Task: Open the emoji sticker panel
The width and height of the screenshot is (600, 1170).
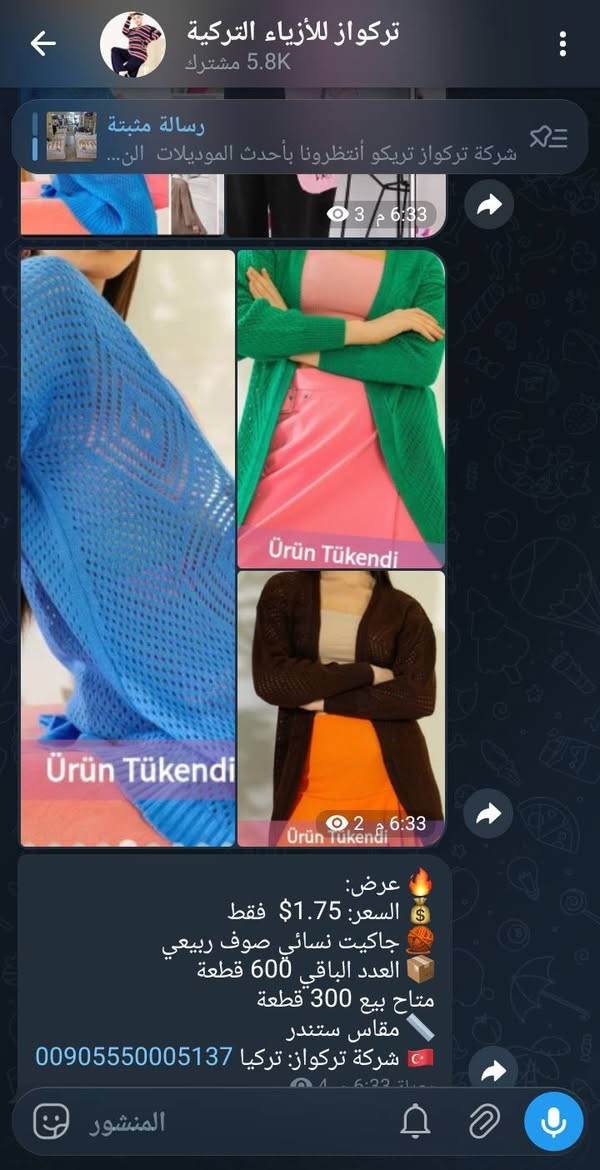Action: [51, 1122]
